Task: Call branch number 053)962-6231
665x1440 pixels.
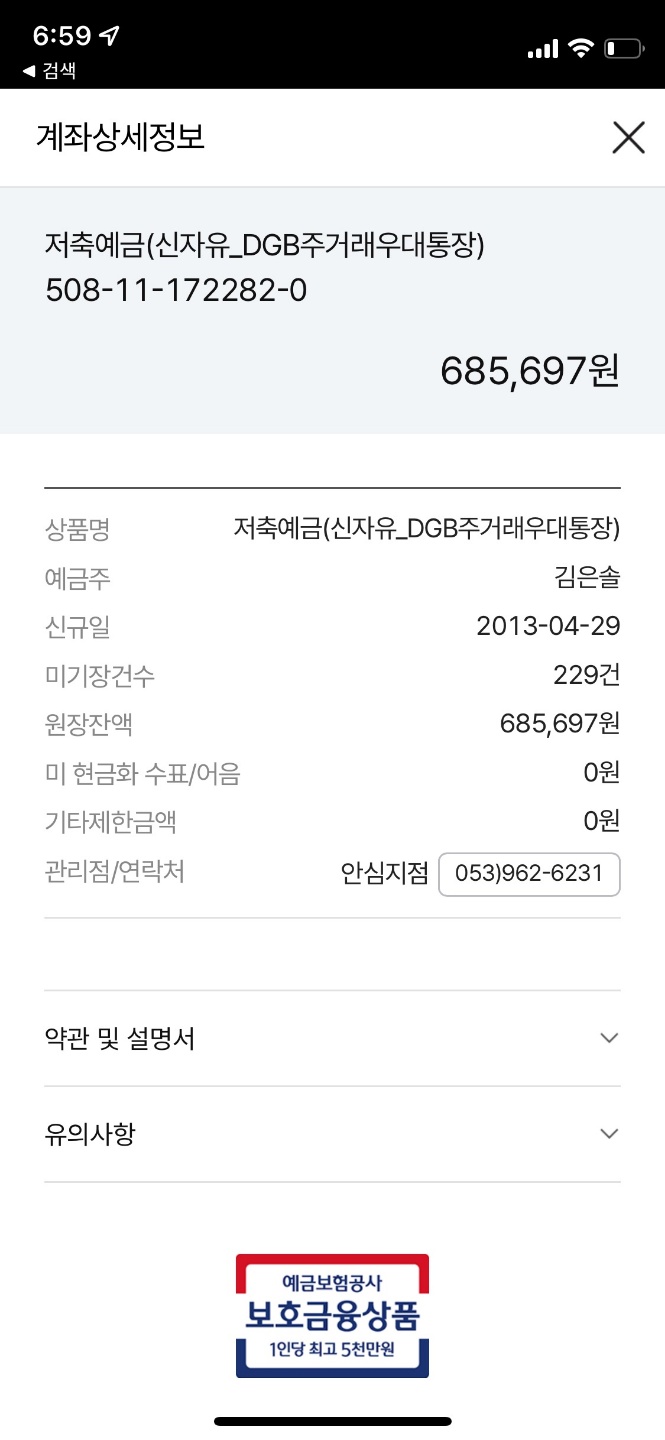Action: click(529, 874)
